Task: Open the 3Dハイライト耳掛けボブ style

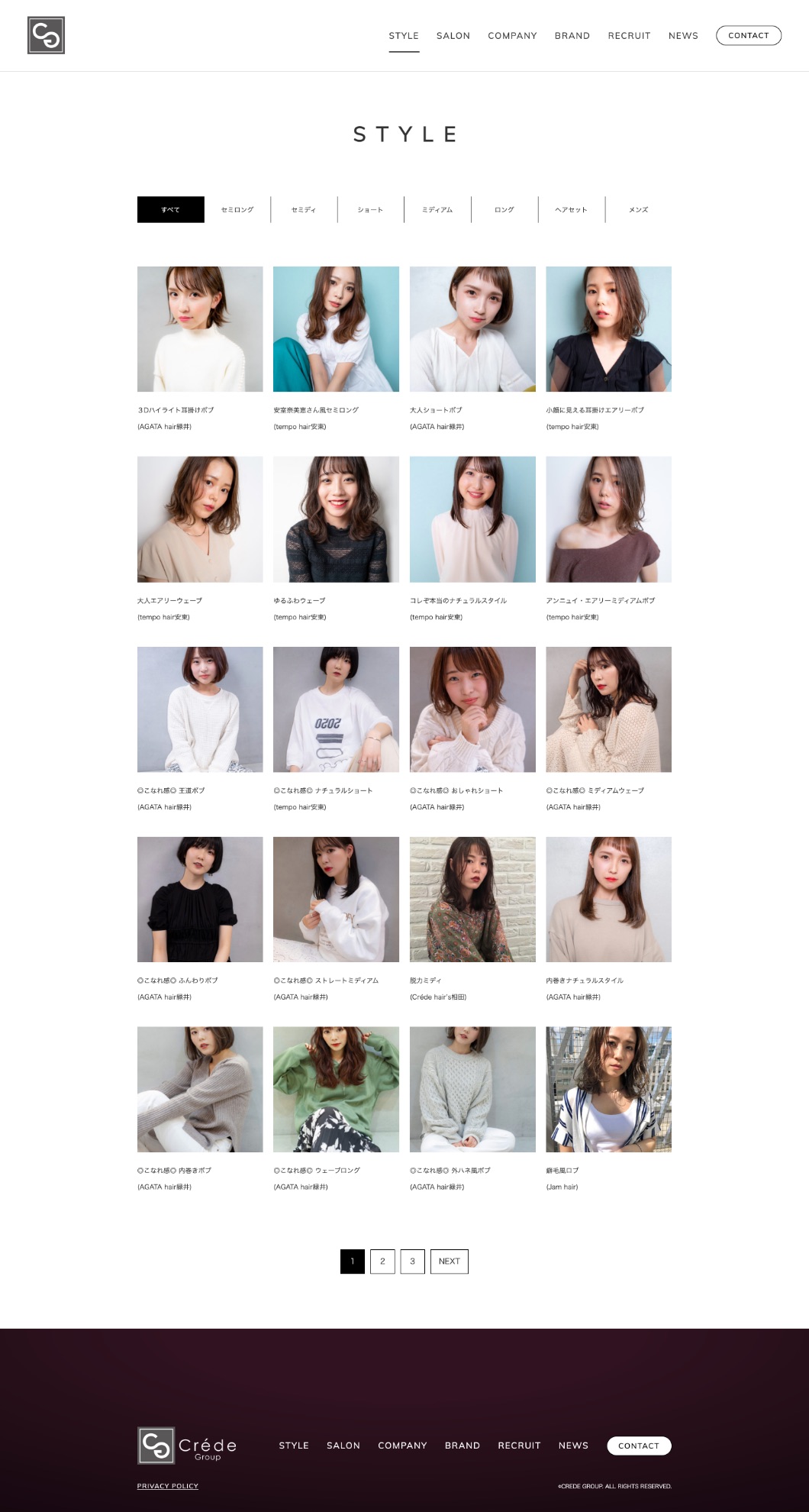Action: coord(200,329)
